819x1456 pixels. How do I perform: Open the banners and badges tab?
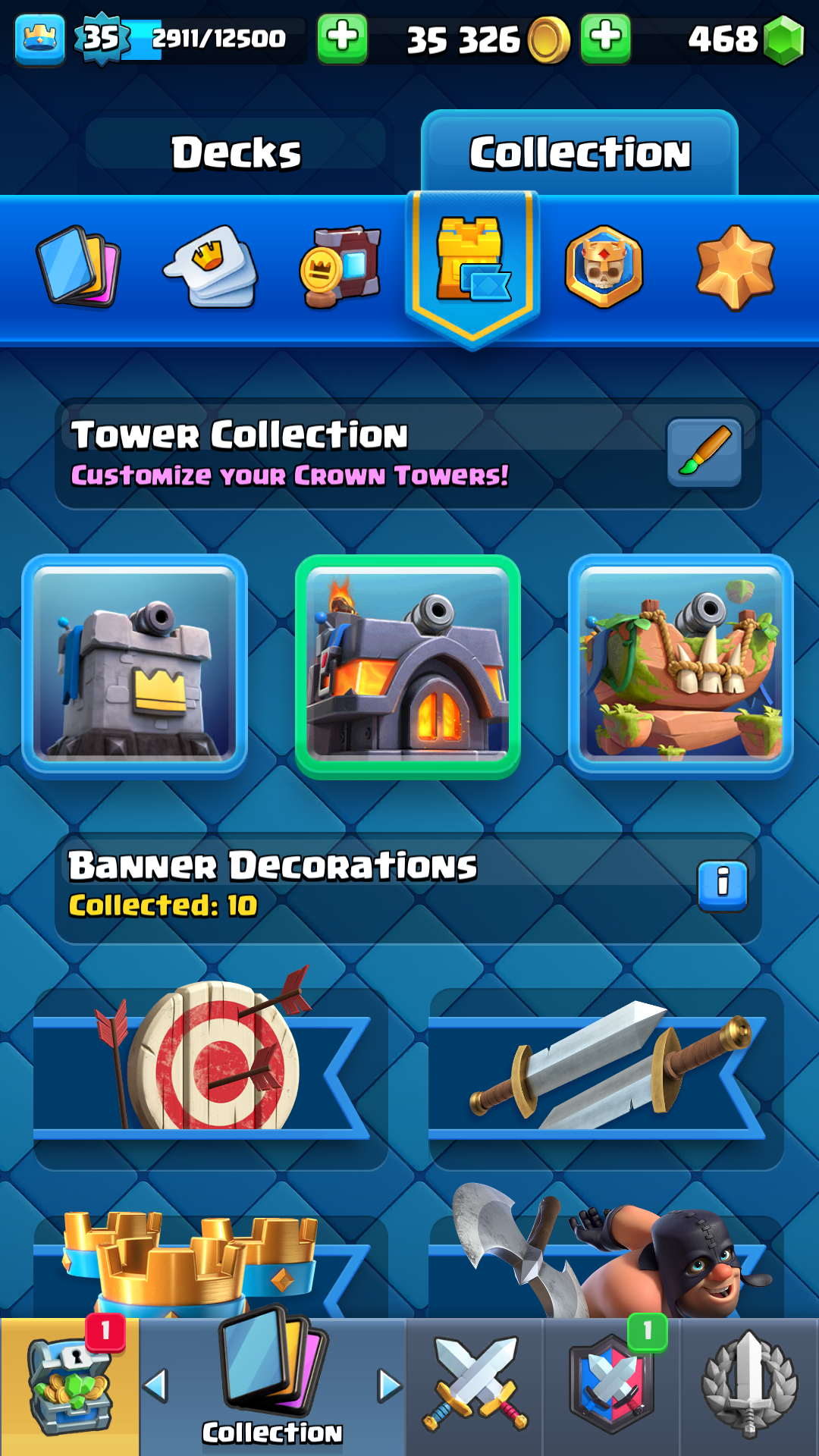[340, 266]
